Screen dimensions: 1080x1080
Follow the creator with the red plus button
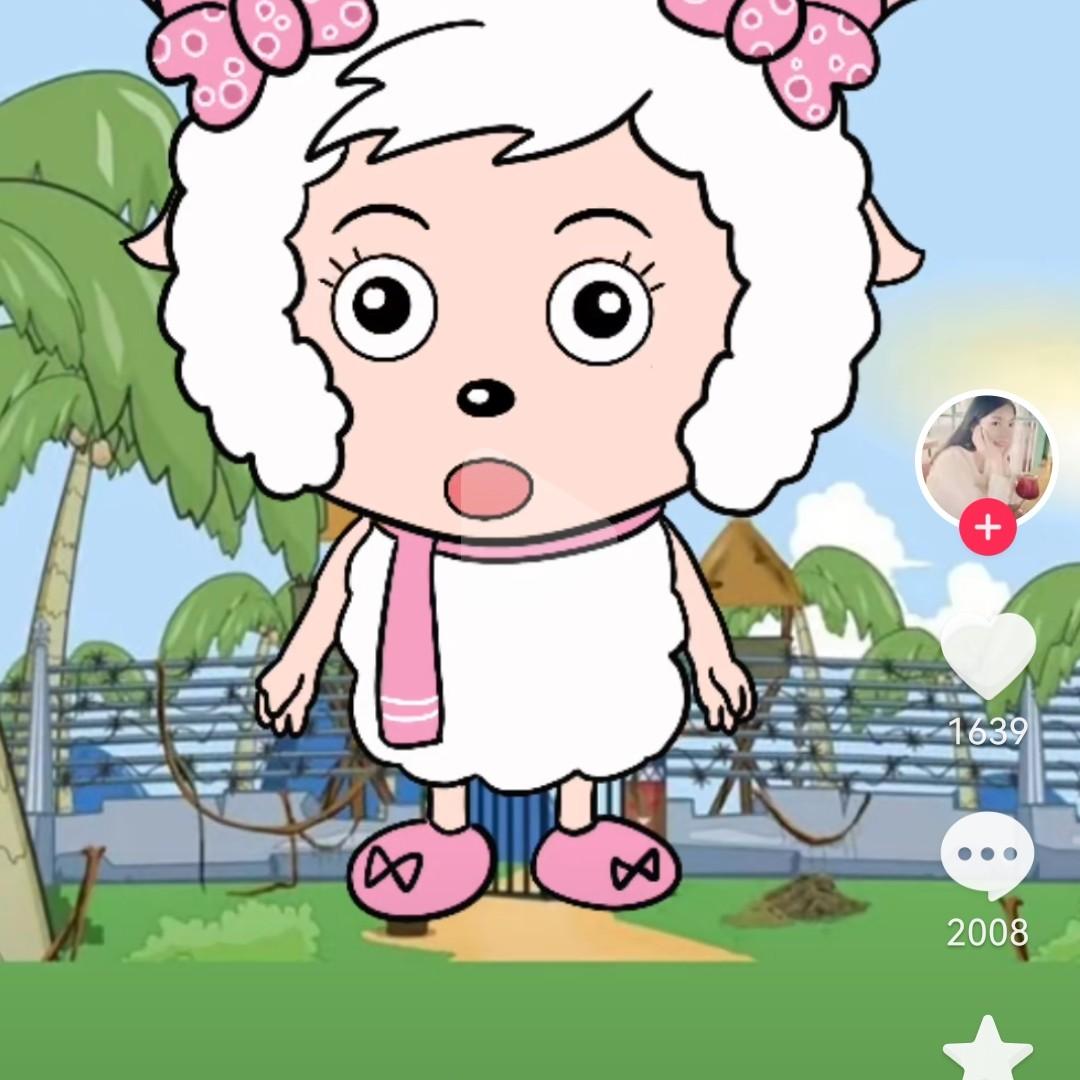point(988,527)
